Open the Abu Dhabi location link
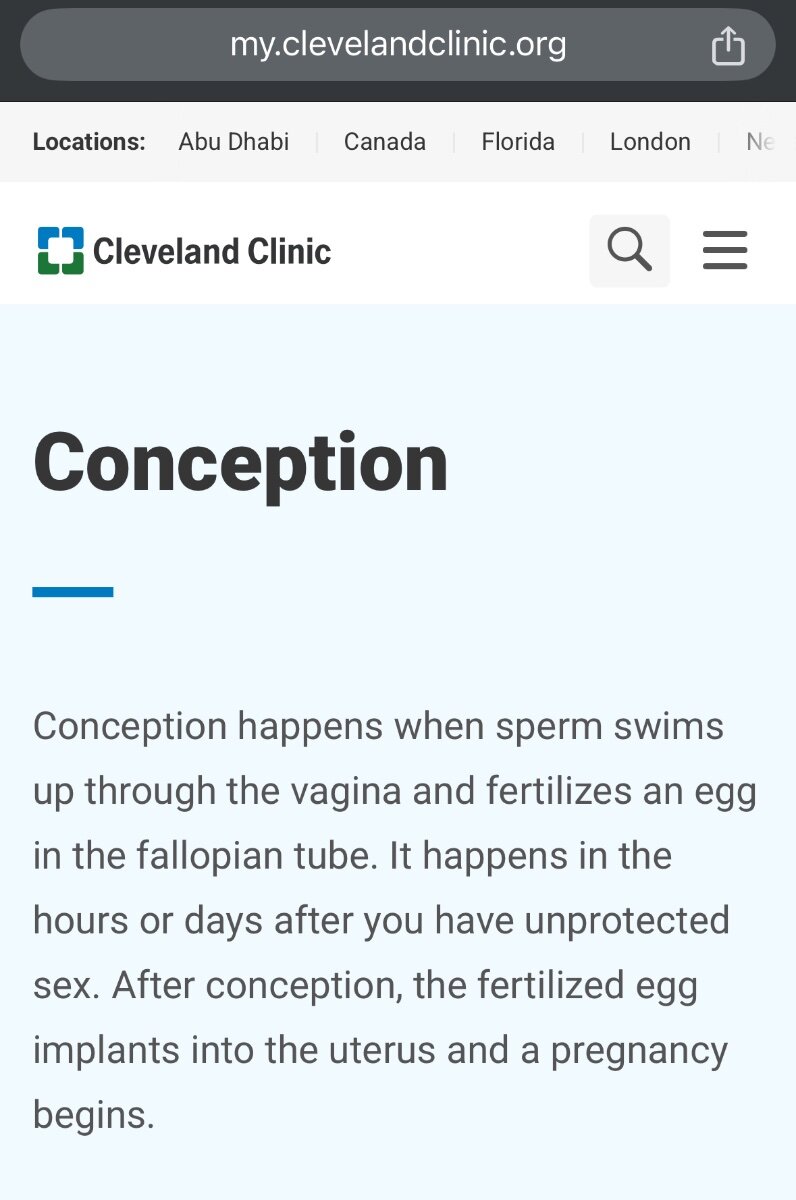The height and width of the screenshot is (1200, 796). click(233, 142)
